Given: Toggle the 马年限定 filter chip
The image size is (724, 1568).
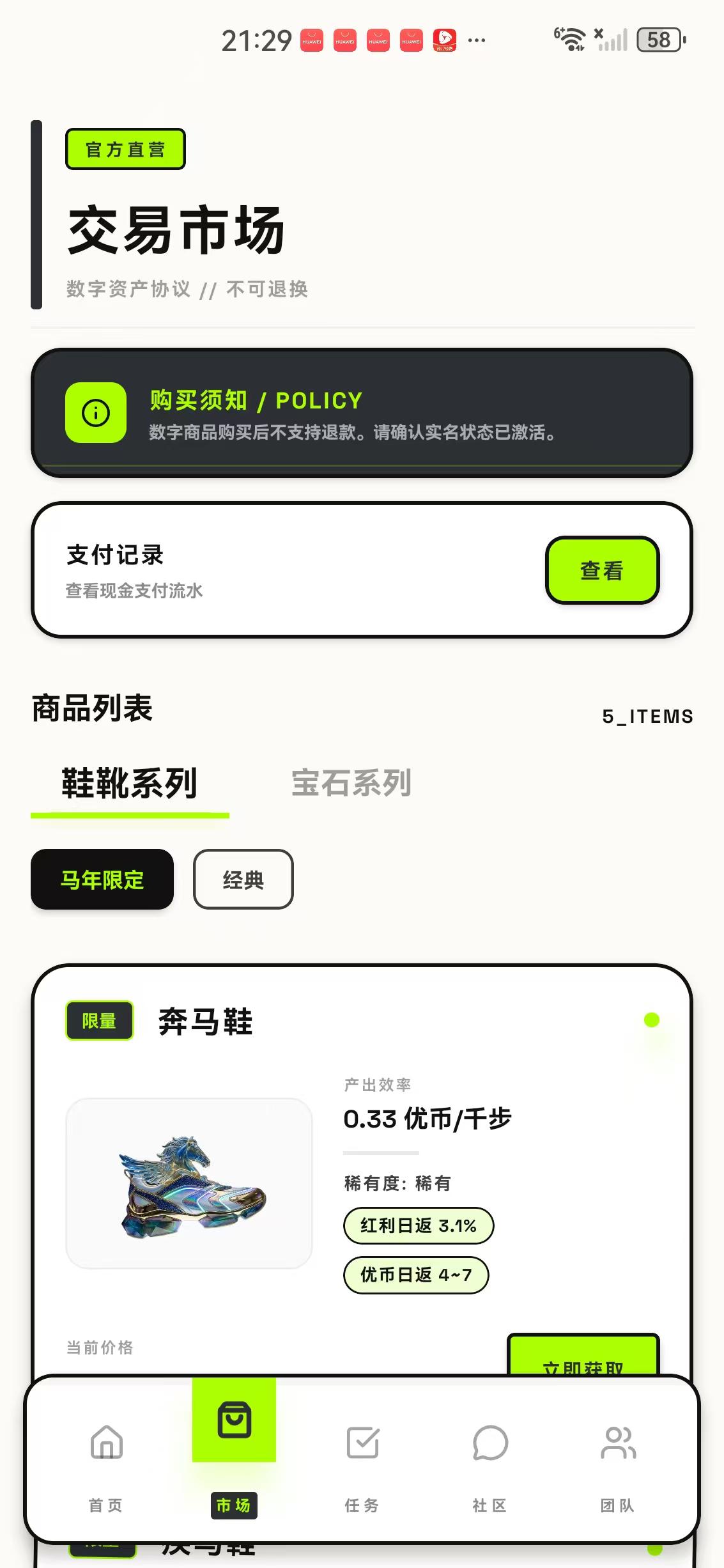Looking at the screenshot, I should (x=102, y=880).
